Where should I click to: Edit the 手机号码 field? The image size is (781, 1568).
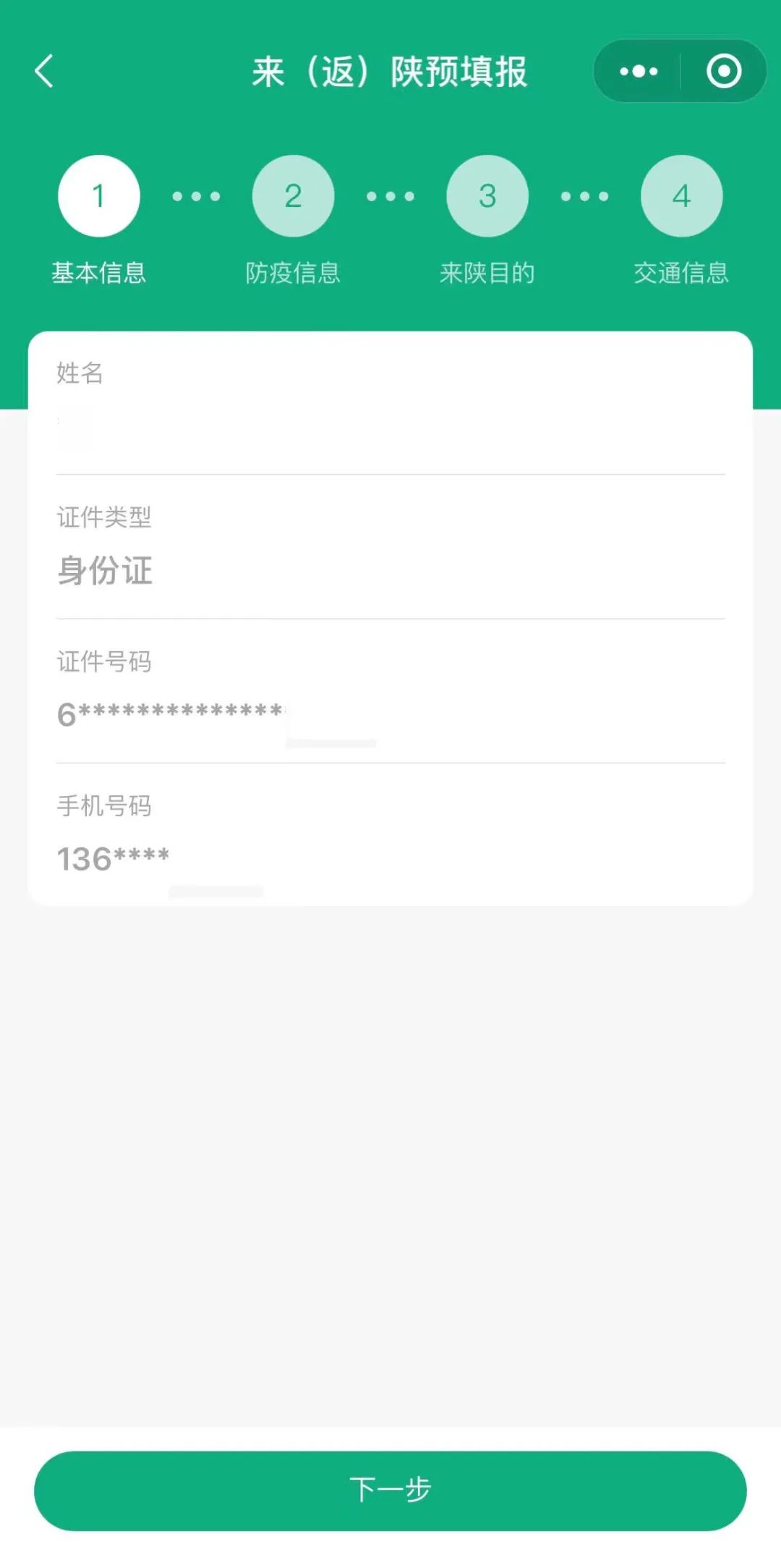click(390, 834)
